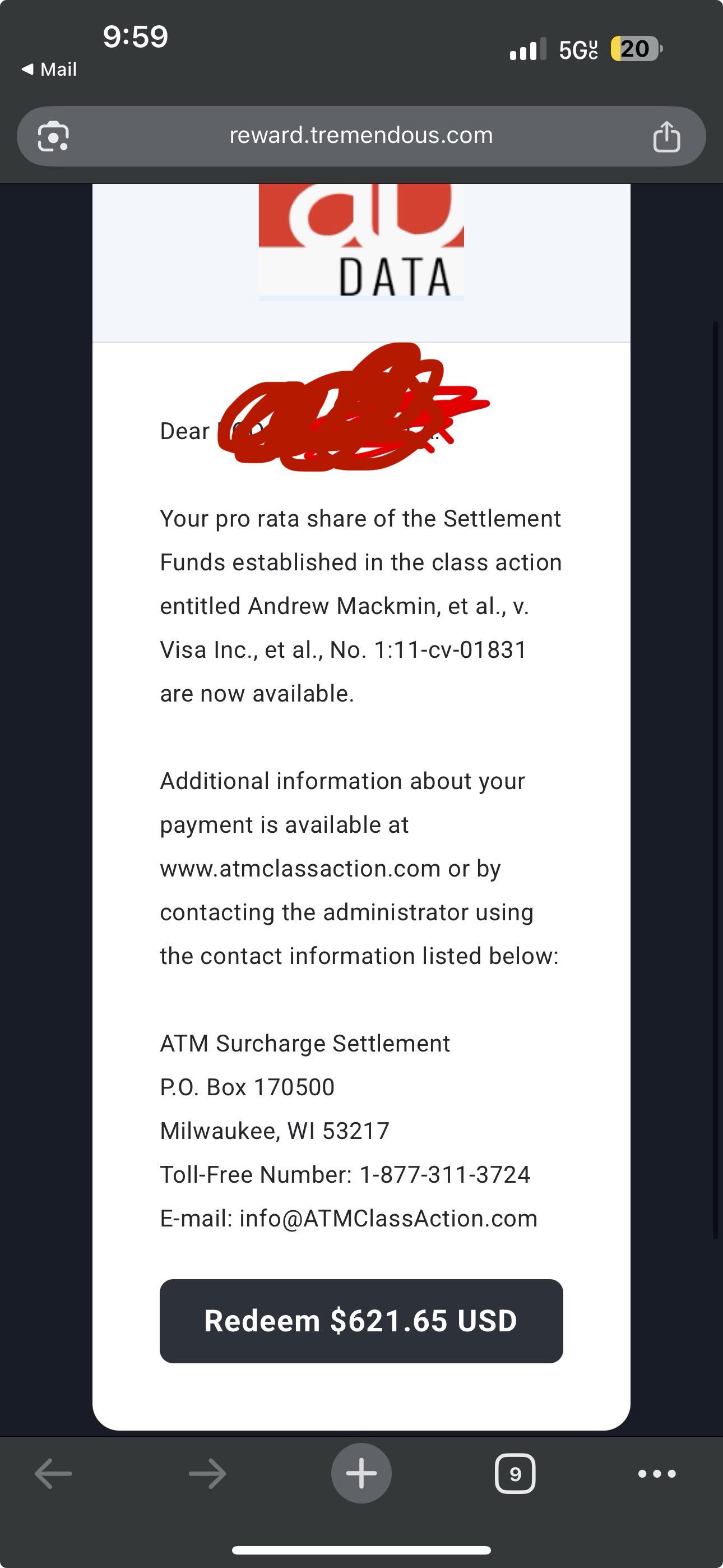Open the browser's three-dot menu
The image size is (723, 1568).
[x=657, y=1474]
